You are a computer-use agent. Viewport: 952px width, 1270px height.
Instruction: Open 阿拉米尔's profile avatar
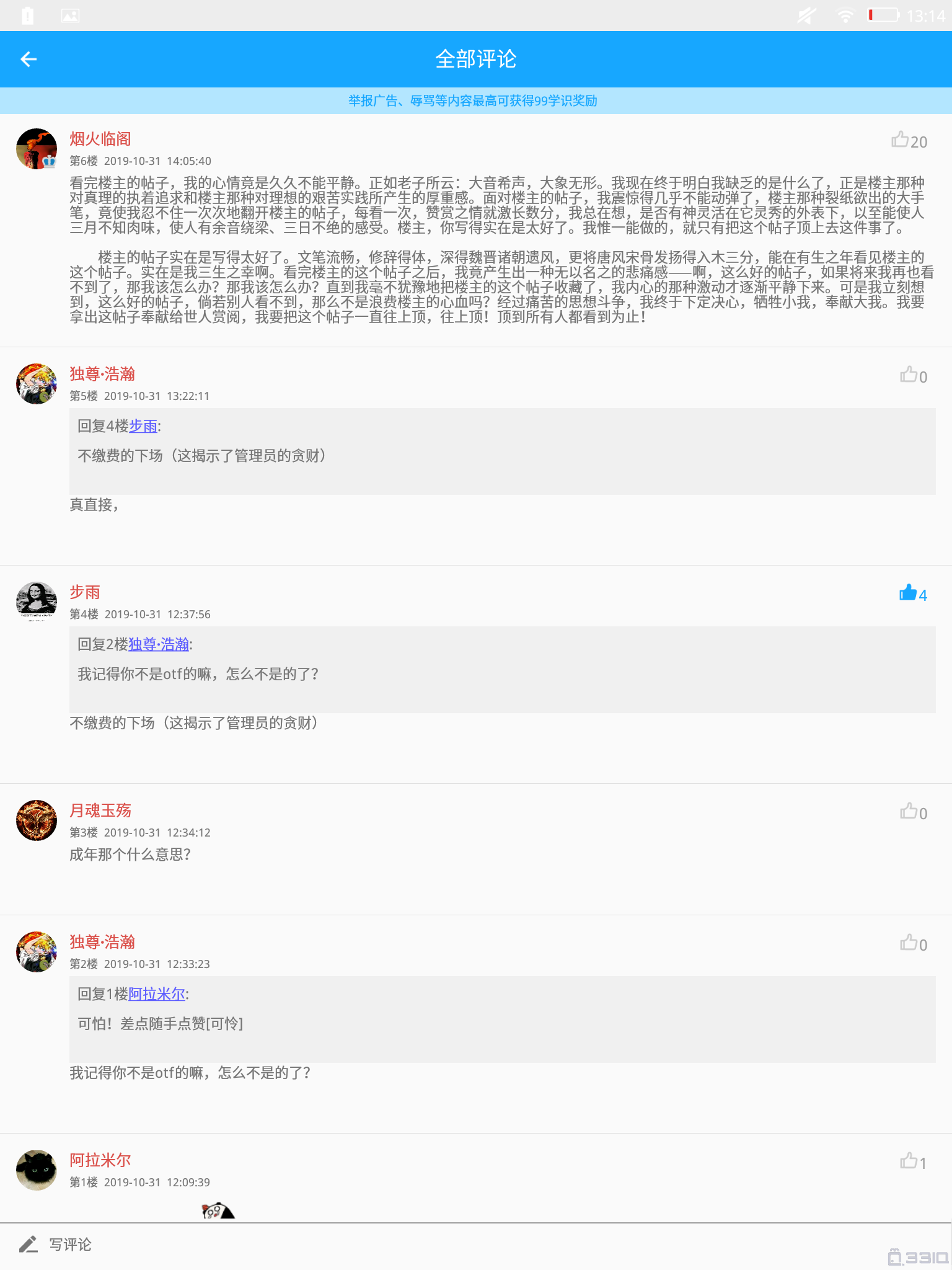tap(37, 1170)
